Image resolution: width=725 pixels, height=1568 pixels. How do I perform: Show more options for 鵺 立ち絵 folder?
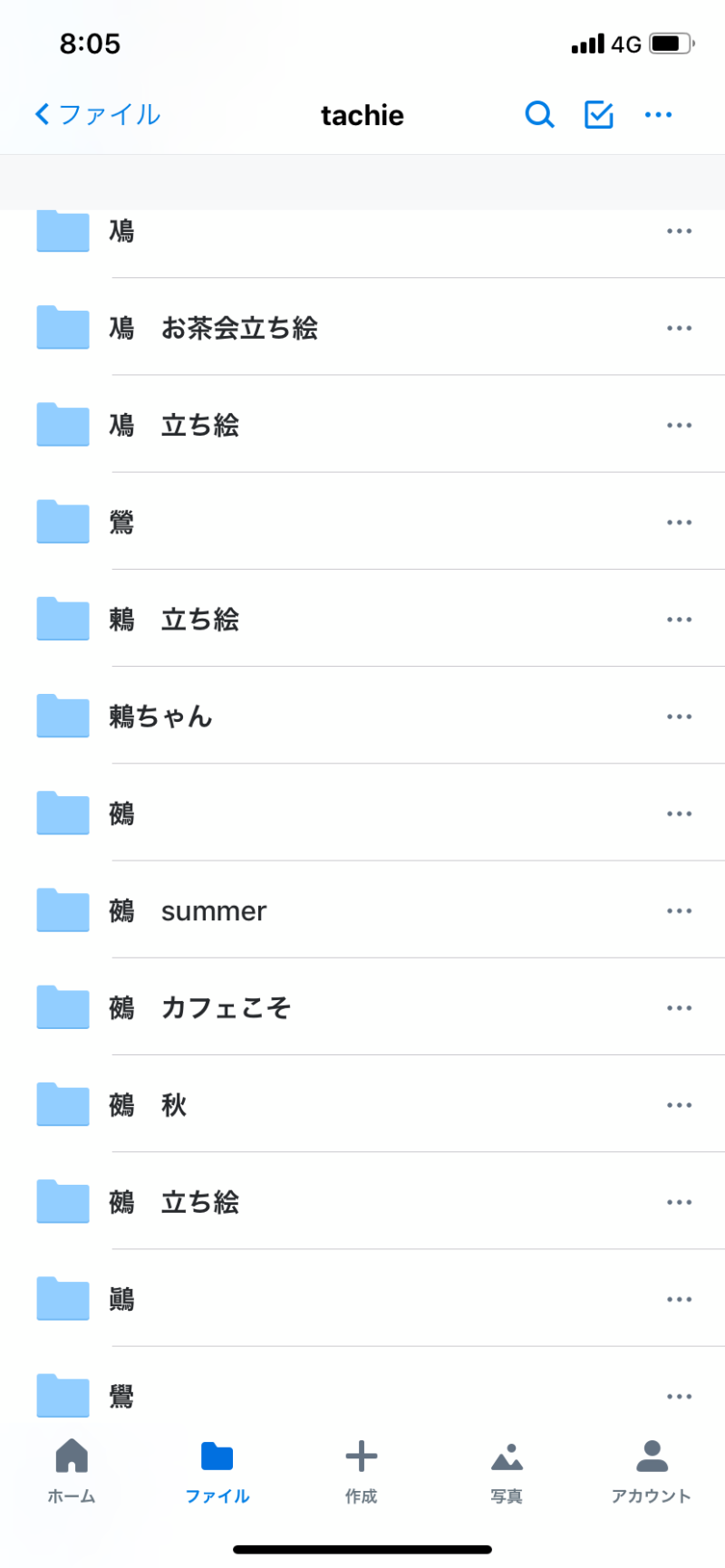coord(679,1202)
